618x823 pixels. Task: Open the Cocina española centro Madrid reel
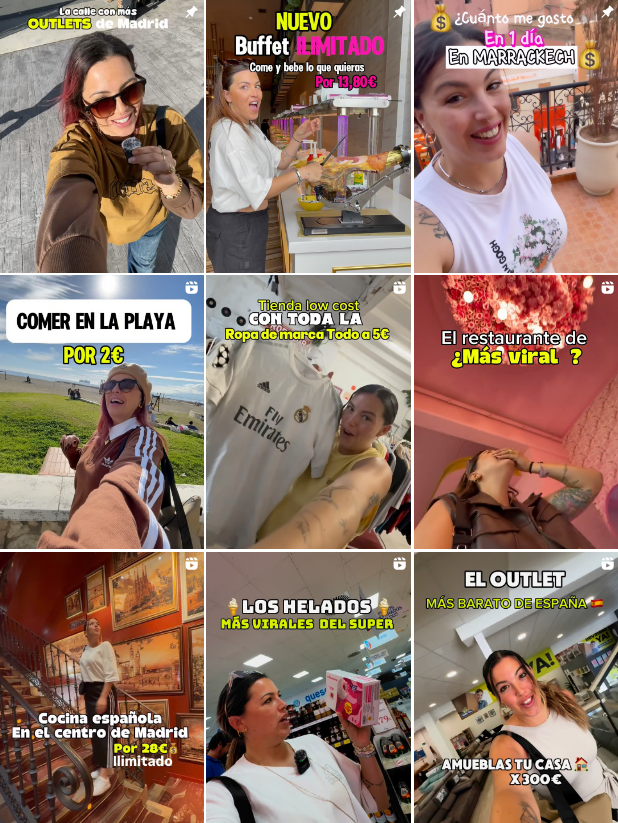coord(101,687)
